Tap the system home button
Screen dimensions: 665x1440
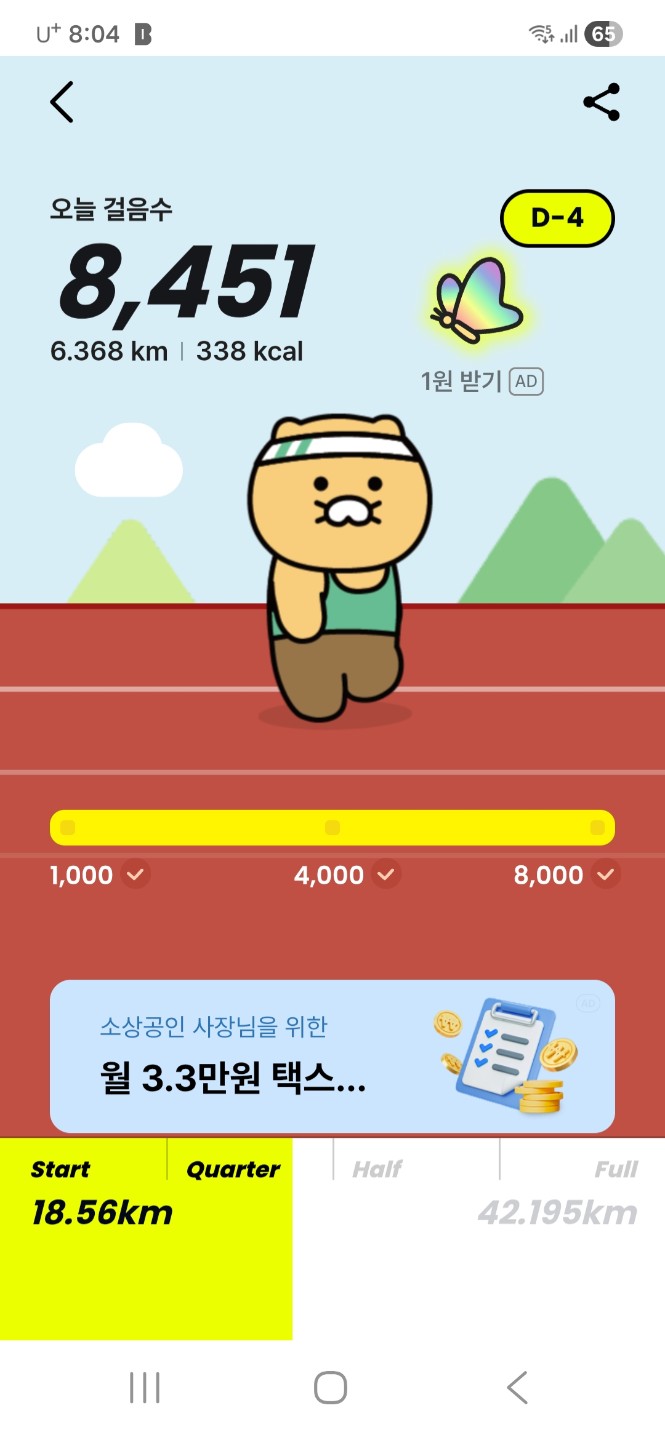330,1388
